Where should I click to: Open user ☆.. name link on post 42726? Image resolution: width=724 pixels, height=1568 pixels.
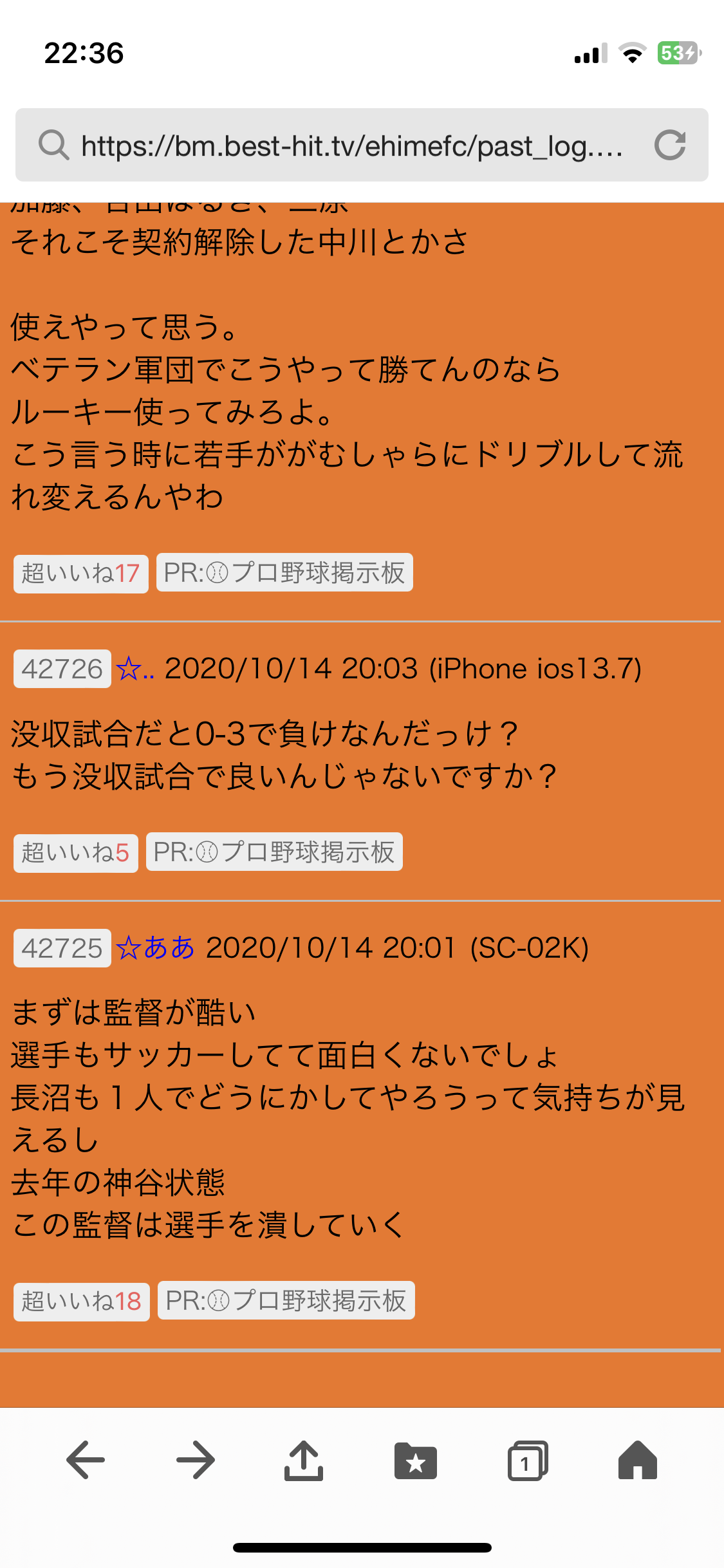tap(135, 669)
